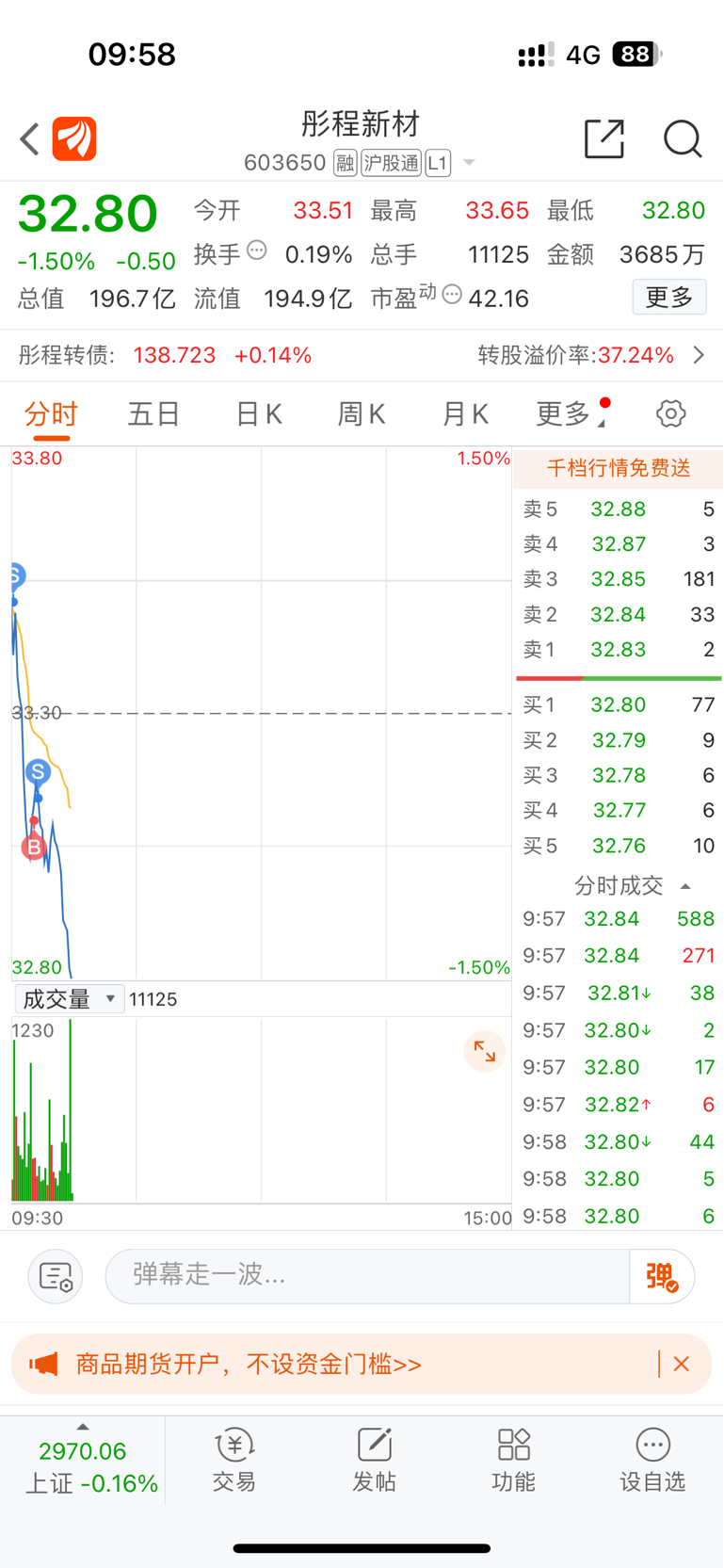
Task: Tap the 弹幕走一波 input field
Action: [x=367, y=1276]
